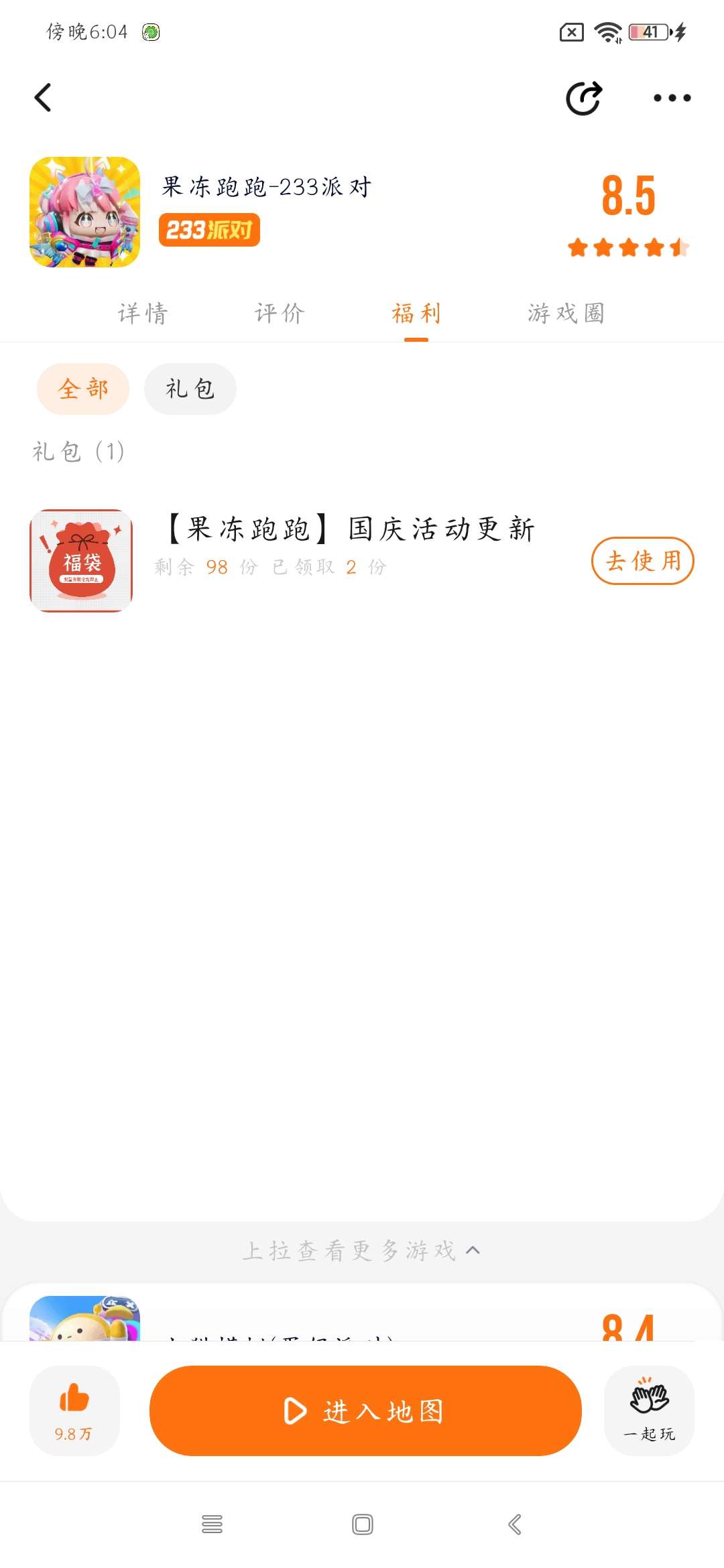Filter by 礼包 chip

tap(190, 389)
